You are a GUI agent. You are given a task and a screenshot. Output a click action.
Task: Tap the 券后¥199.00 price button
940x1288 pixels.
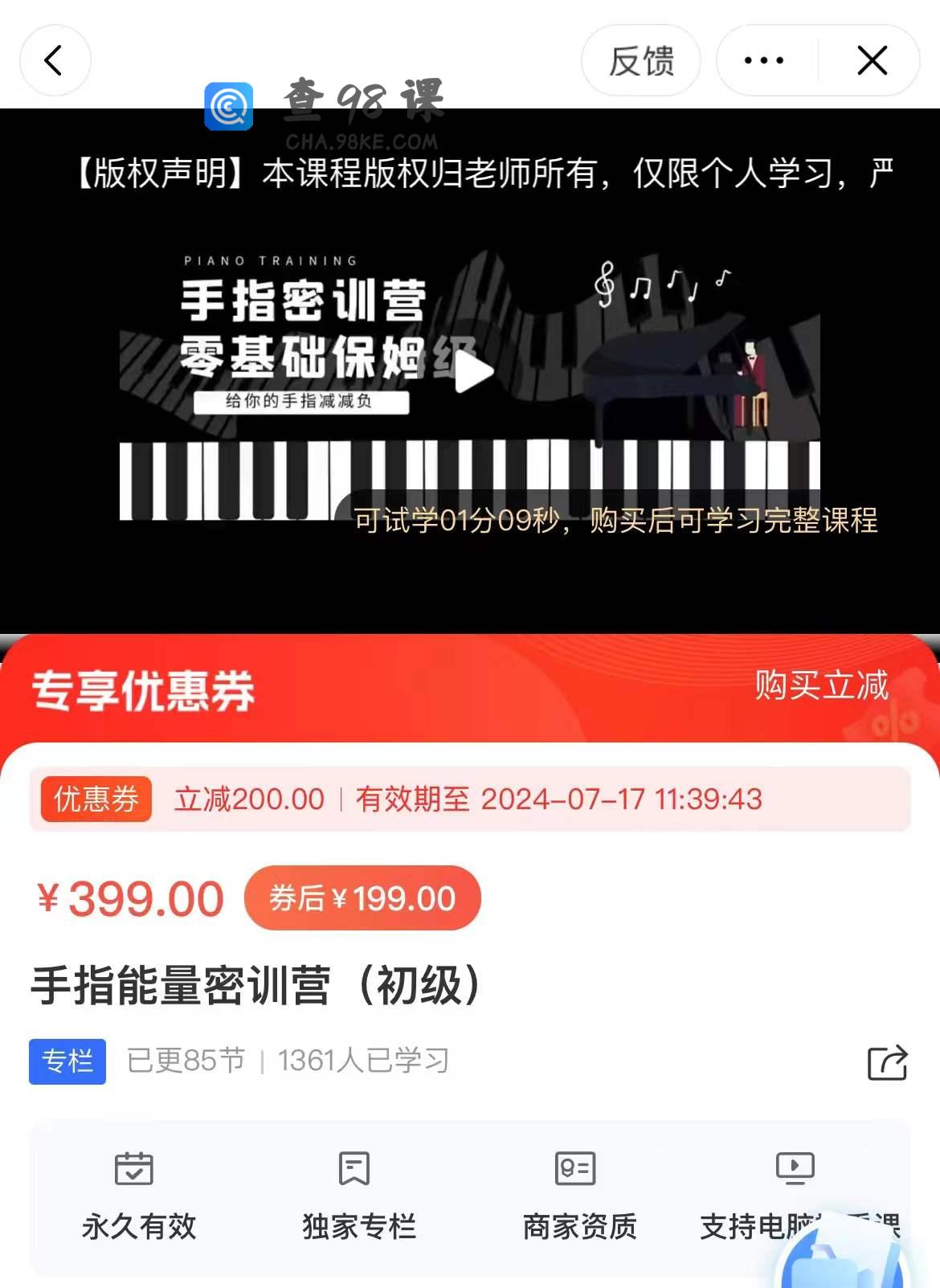(x=362, y=898)
